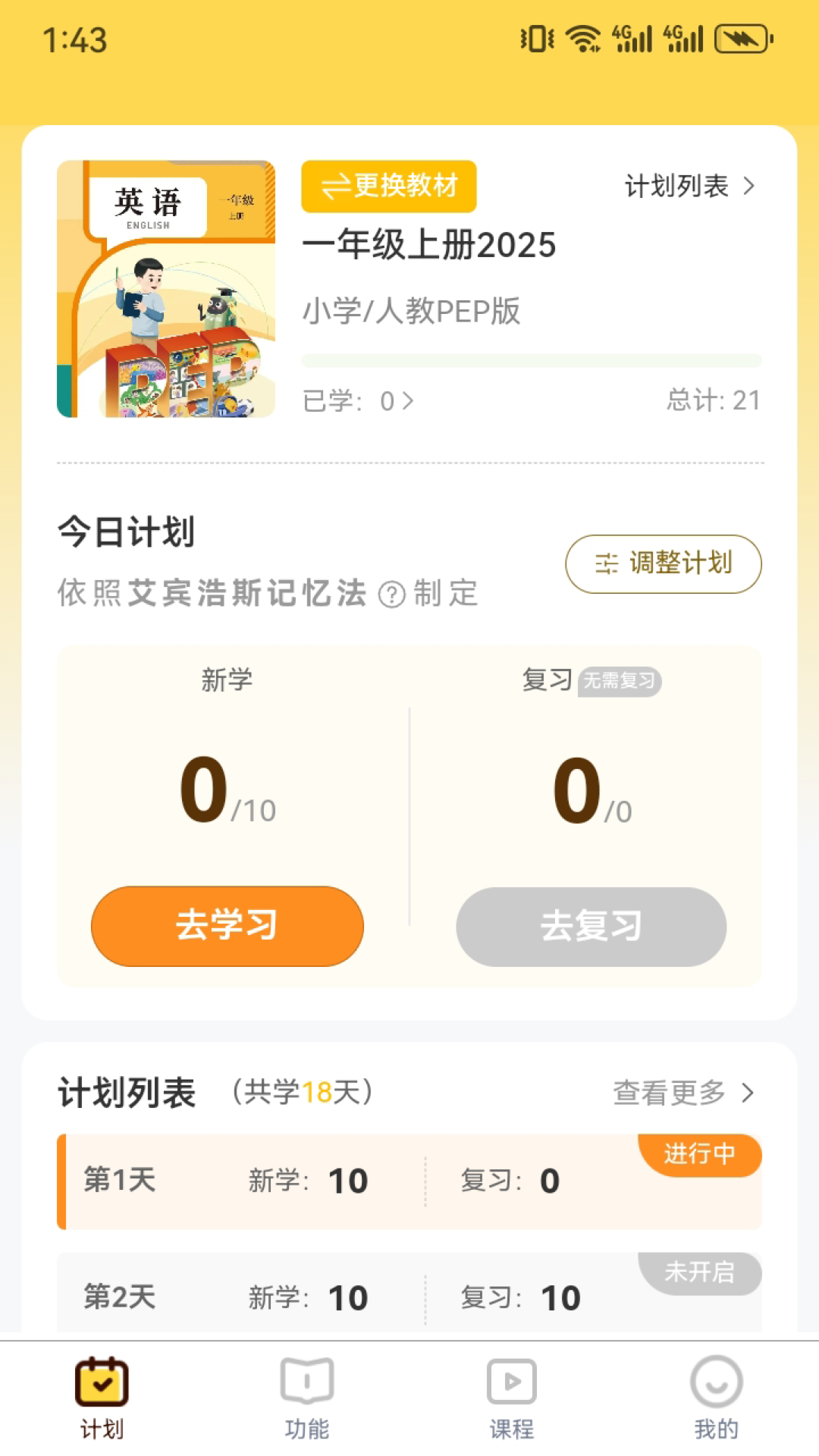The height and width of the screenshot is (1456, 819).
Task: Tap the textbook progress bar
Action: point(529,359)
